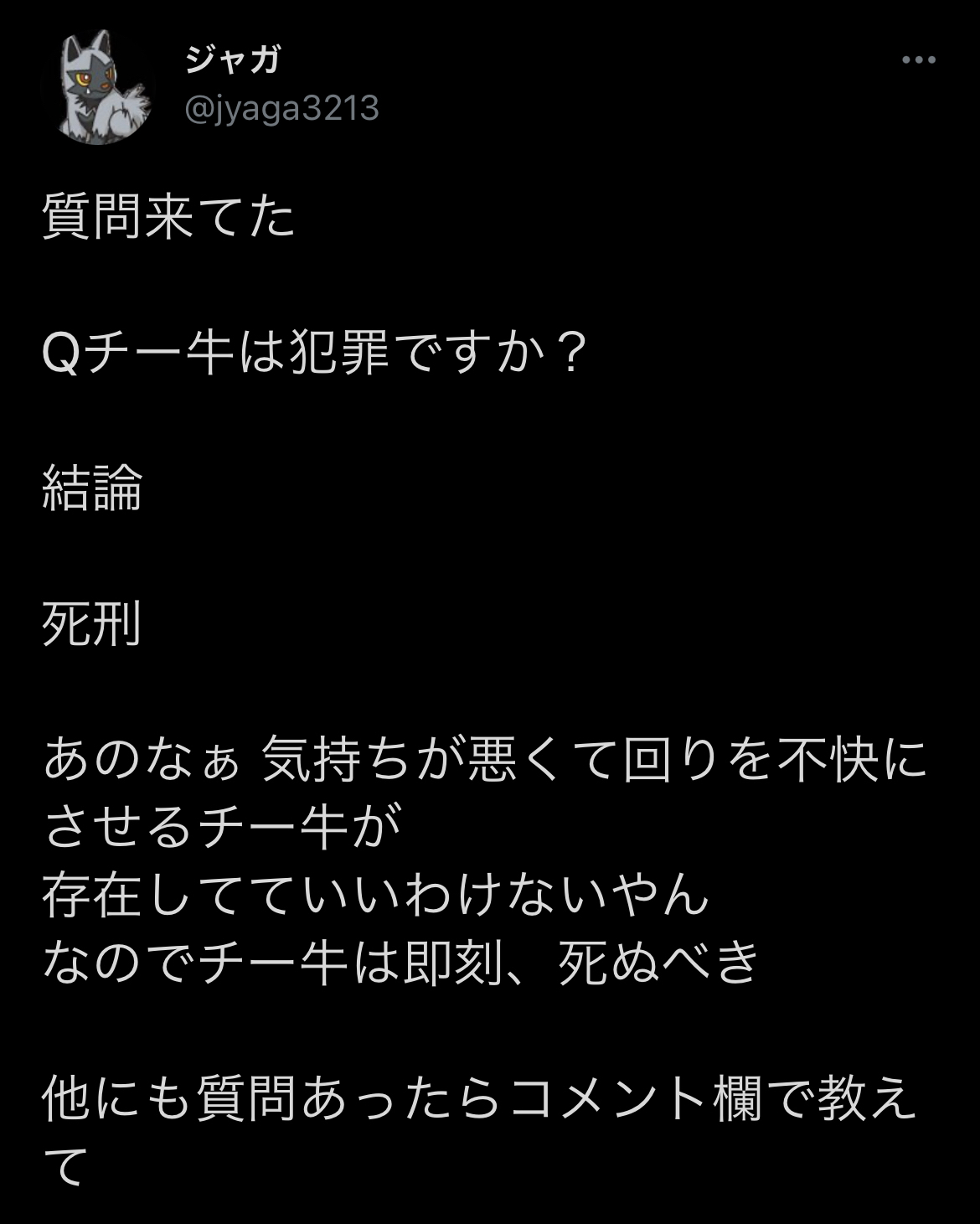The height and width of the screenshot is (1224, 980).
Task: Open the @jyaga3213 profile handle
Action: click(281, 109)
